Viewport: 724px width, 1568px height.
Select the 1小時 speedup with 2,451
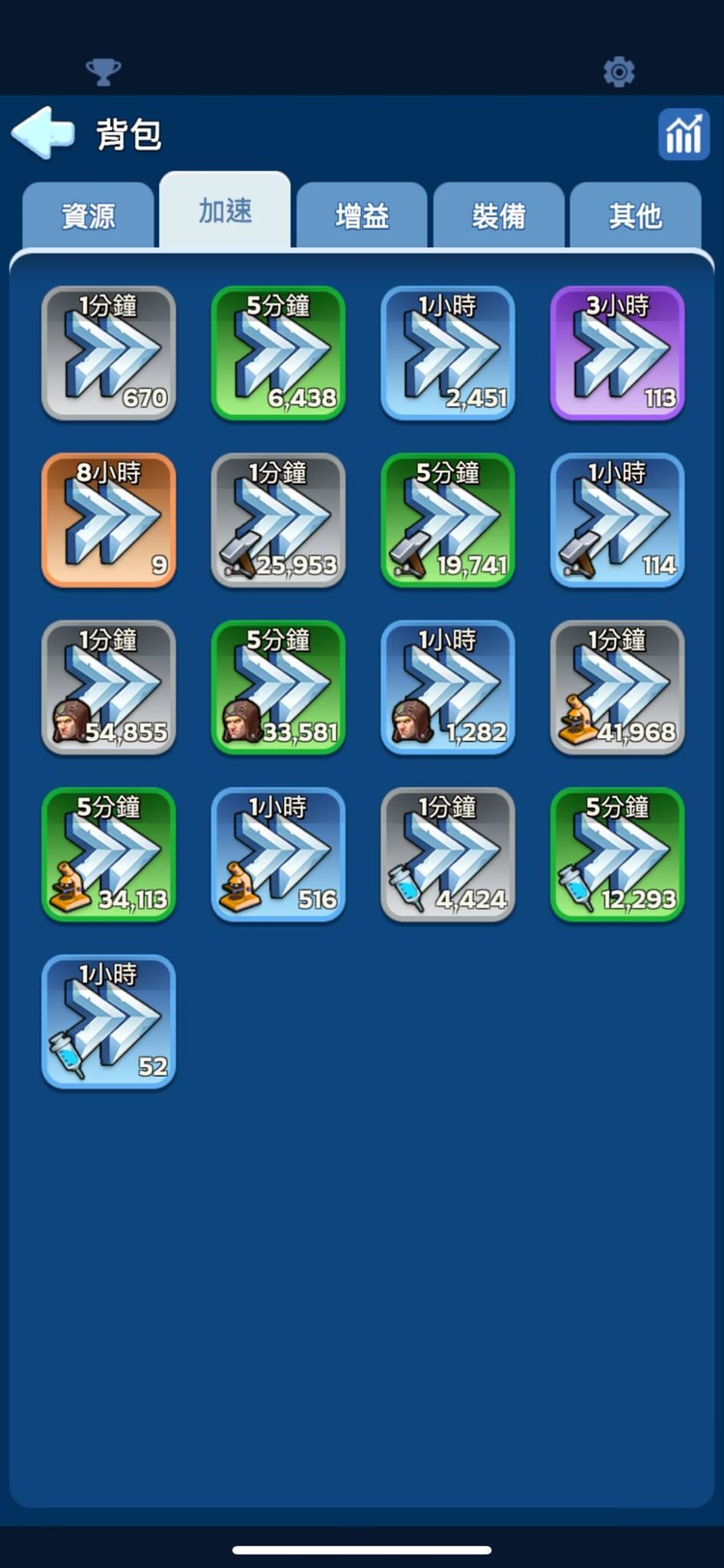[448, 353]
